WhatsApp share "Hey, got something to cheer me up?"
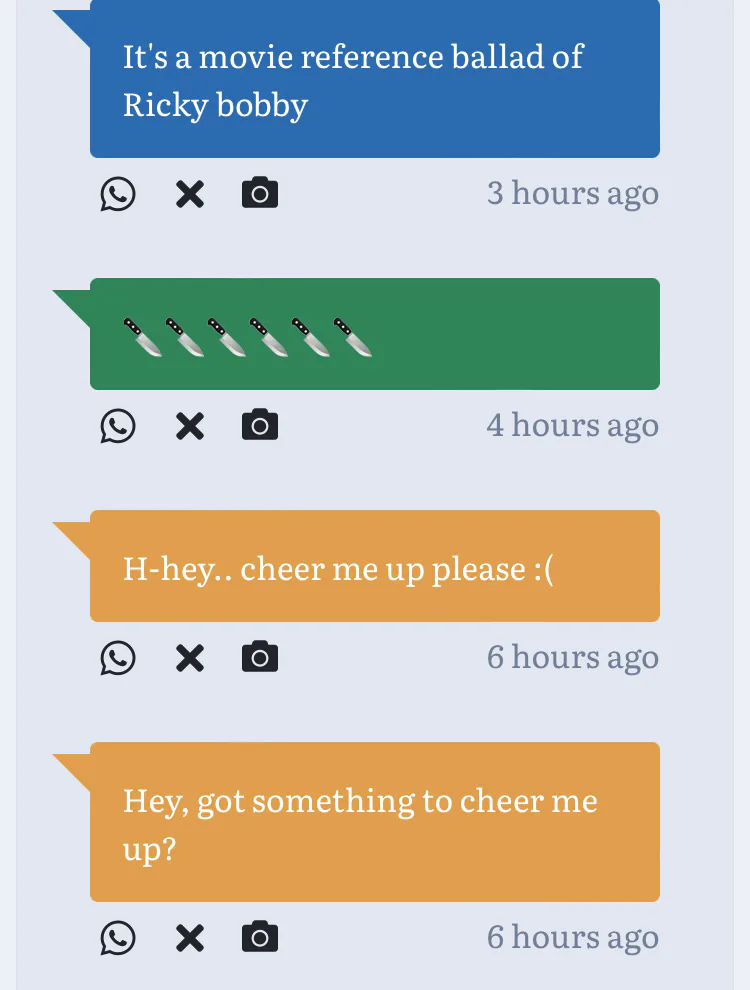Viewport: 750px width, 990px height. tap(118, 937)
